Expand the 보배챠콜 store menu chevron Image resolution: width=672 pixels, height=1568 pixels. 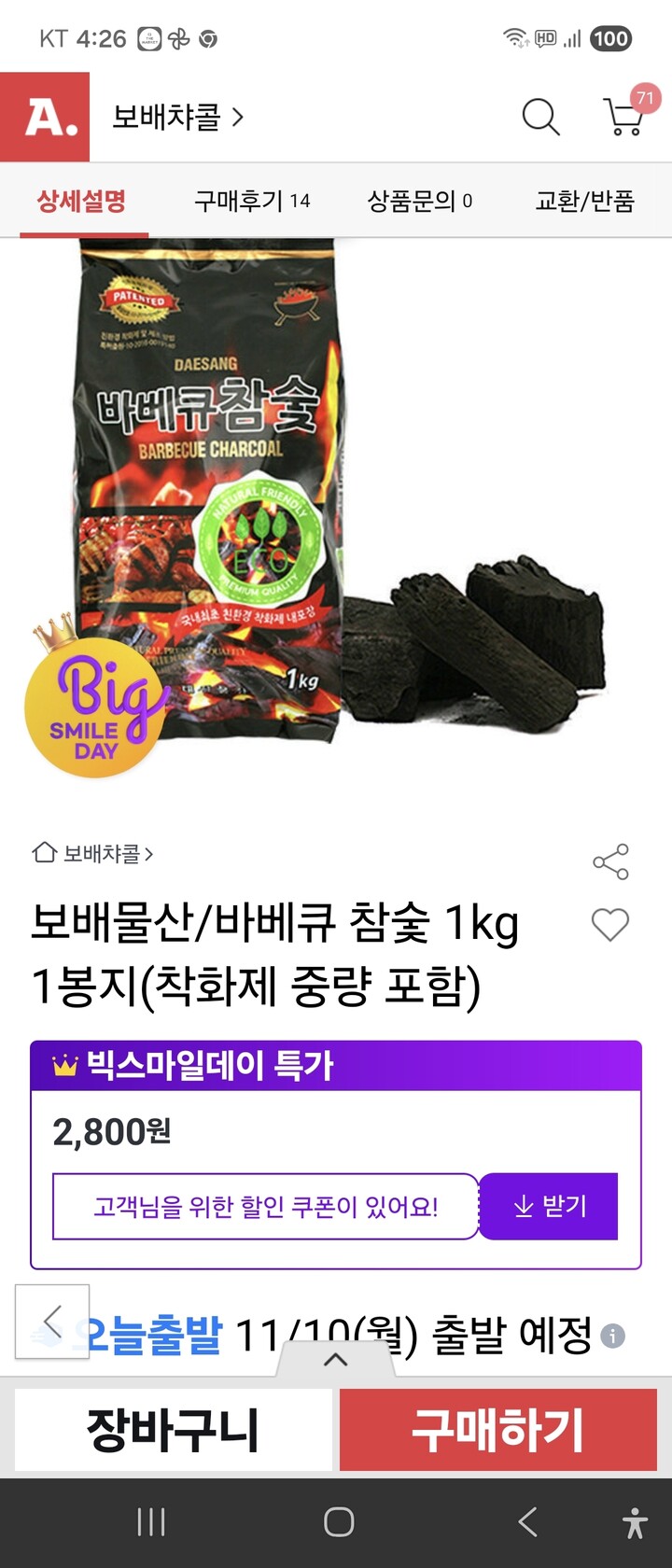click(240, 118)
